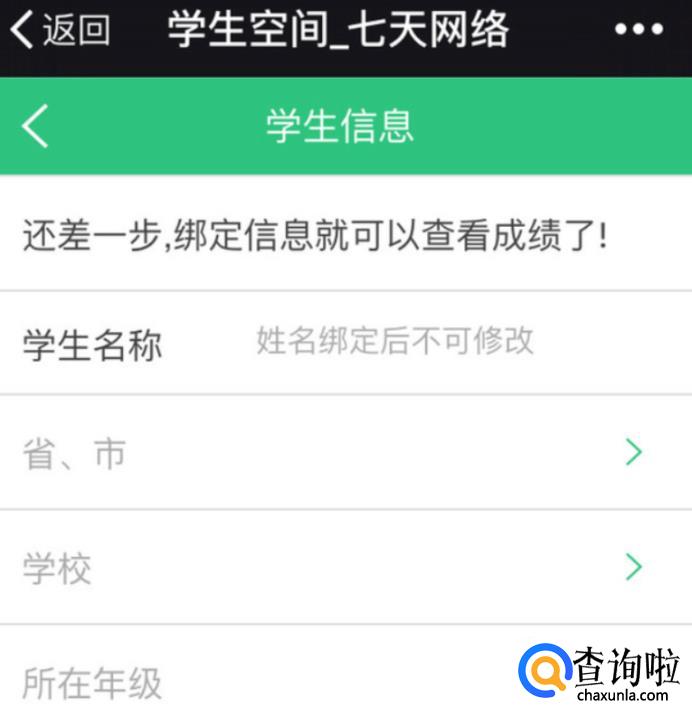Open the 省、市 province and city picker
Image resolution: width=692 pixels, height=726 pixels.
point(346,452)
